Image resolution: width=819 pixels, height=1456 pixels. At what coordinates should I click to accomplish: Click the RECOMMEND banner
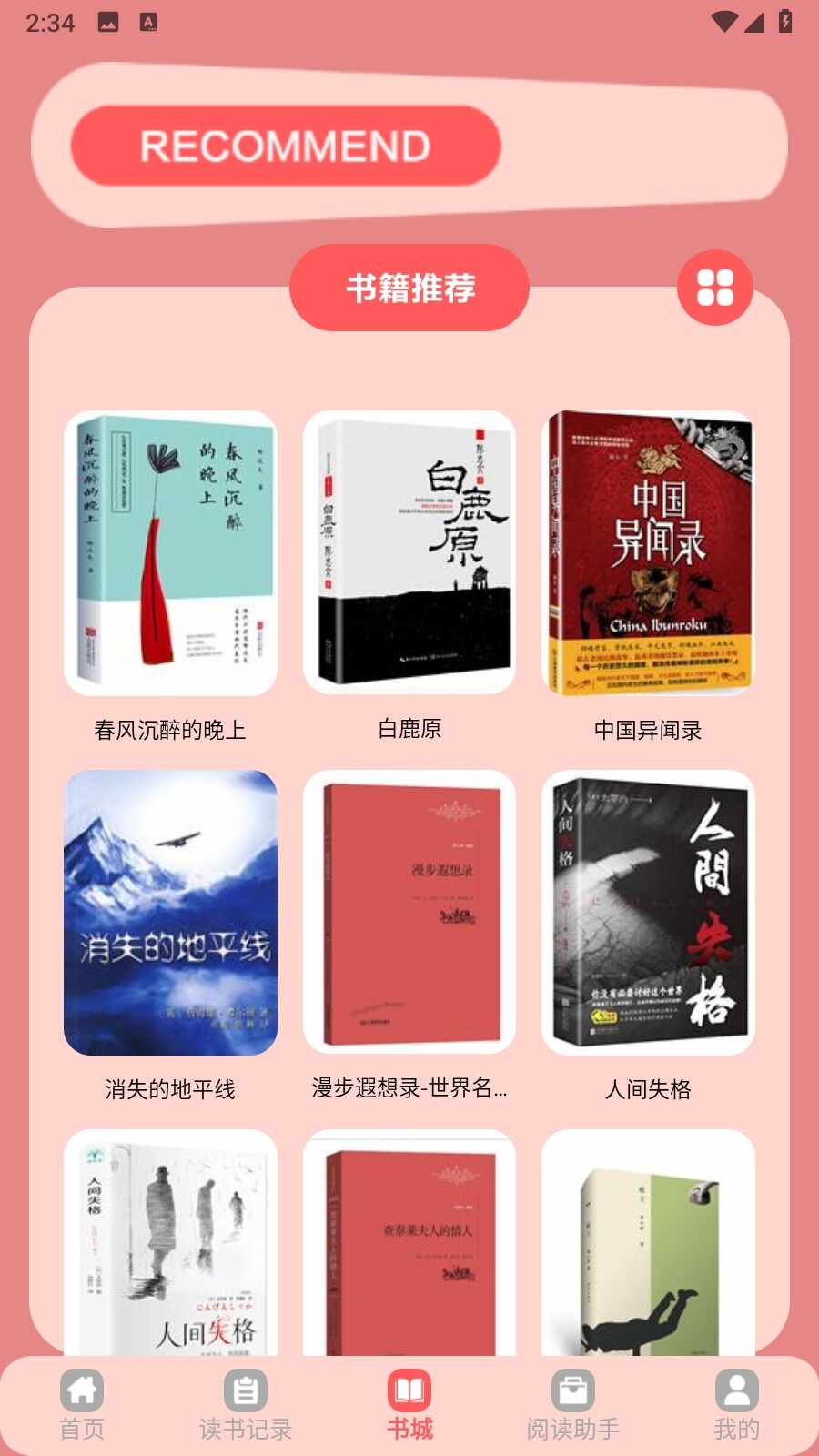[x=285, y=145]
